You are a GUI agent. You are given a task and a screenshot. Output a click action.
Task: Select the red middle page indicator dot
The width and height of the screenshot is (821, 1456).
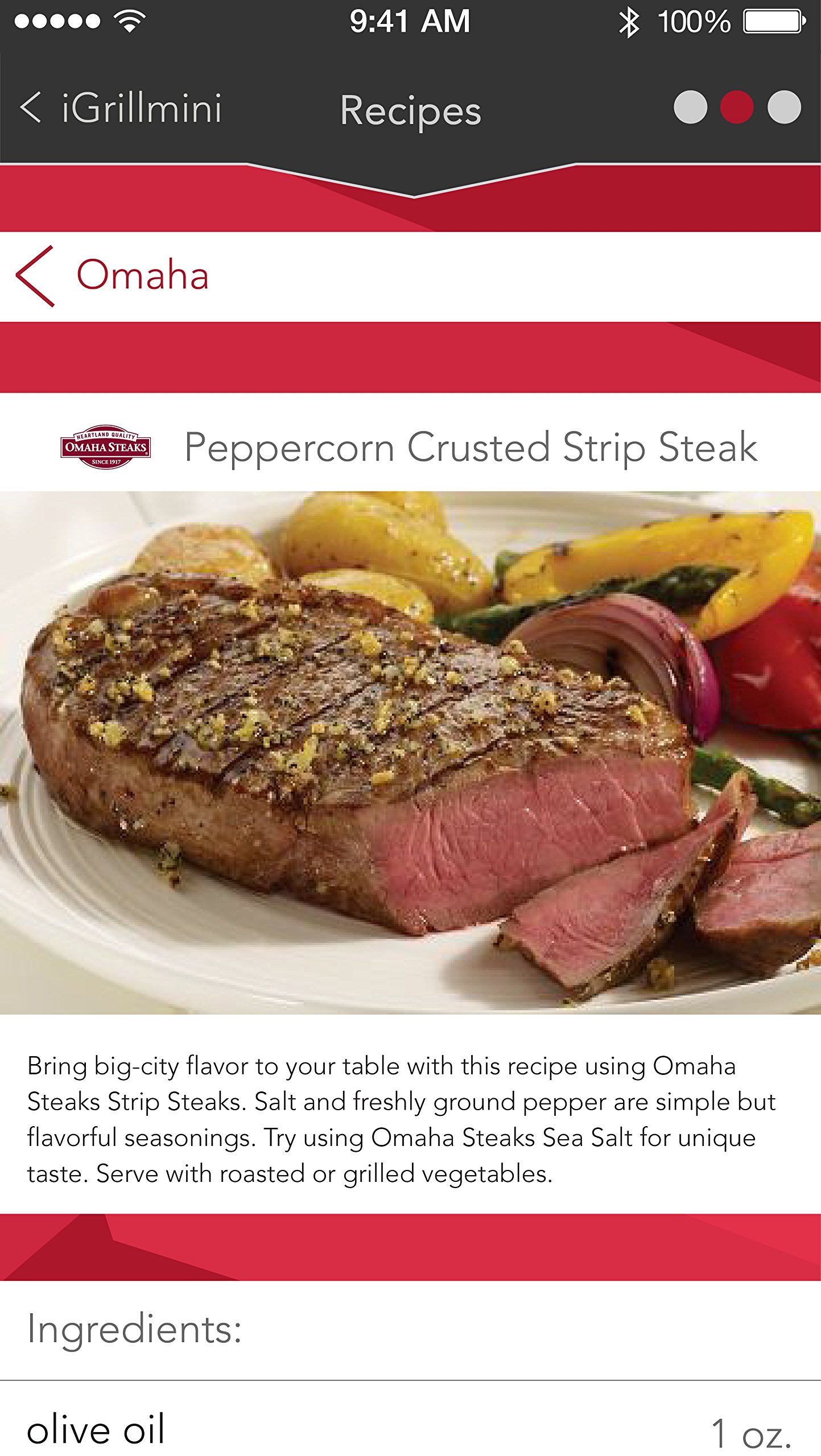[737, 107]
